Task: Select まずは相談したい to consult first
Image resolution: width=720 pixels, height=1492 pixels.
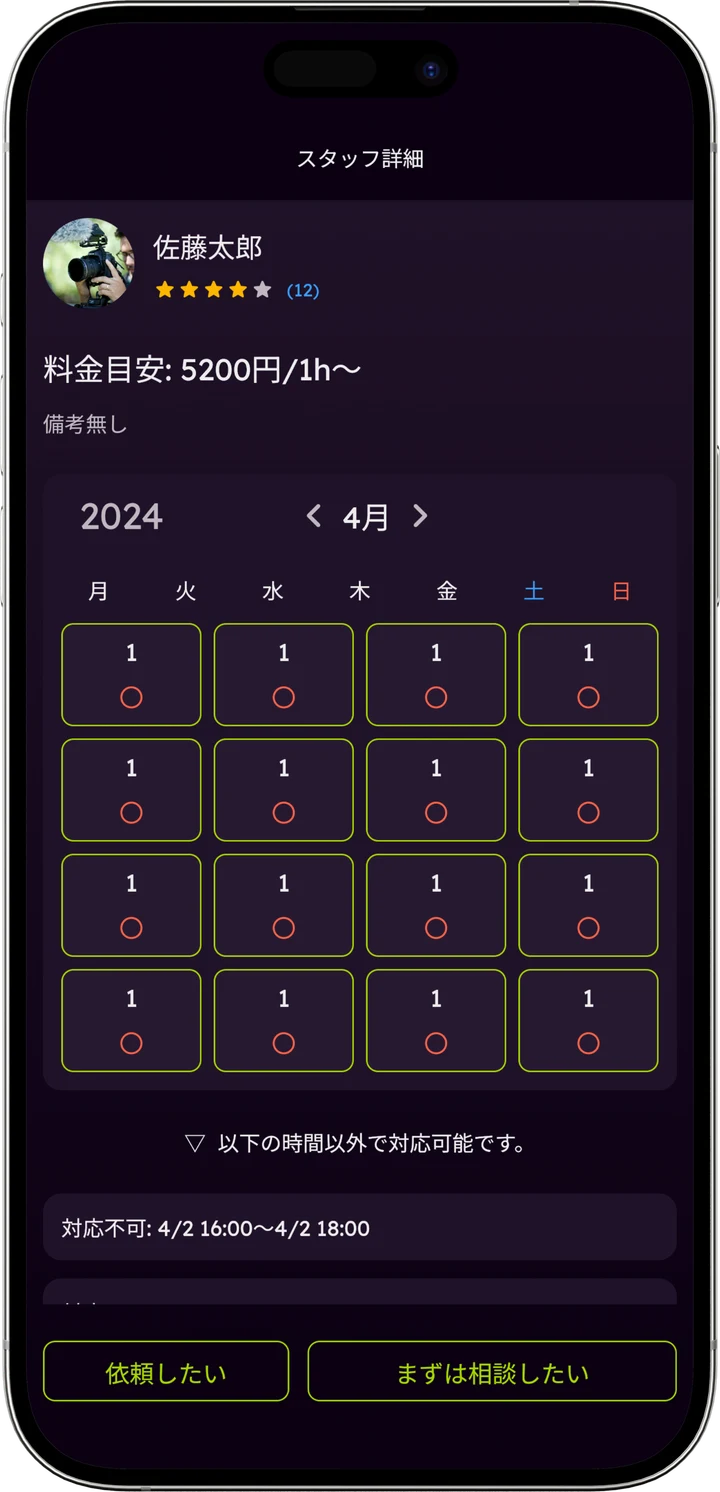Action: coord(492,1372)
